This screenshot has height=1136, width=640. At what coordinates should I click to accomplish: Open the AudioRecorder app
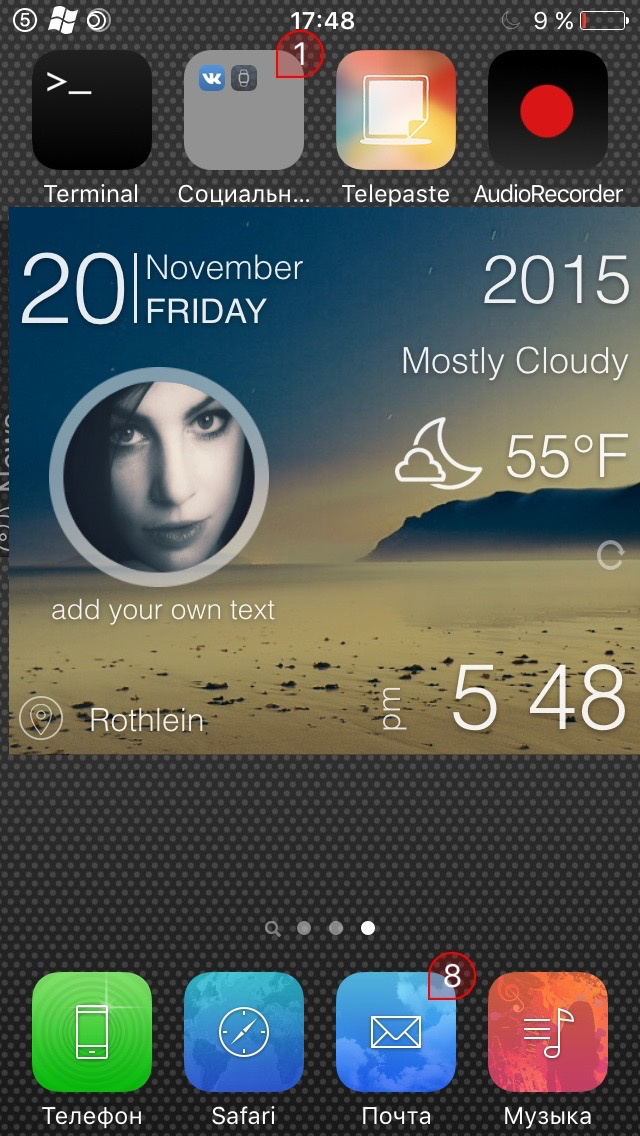(x=548, y=110)
